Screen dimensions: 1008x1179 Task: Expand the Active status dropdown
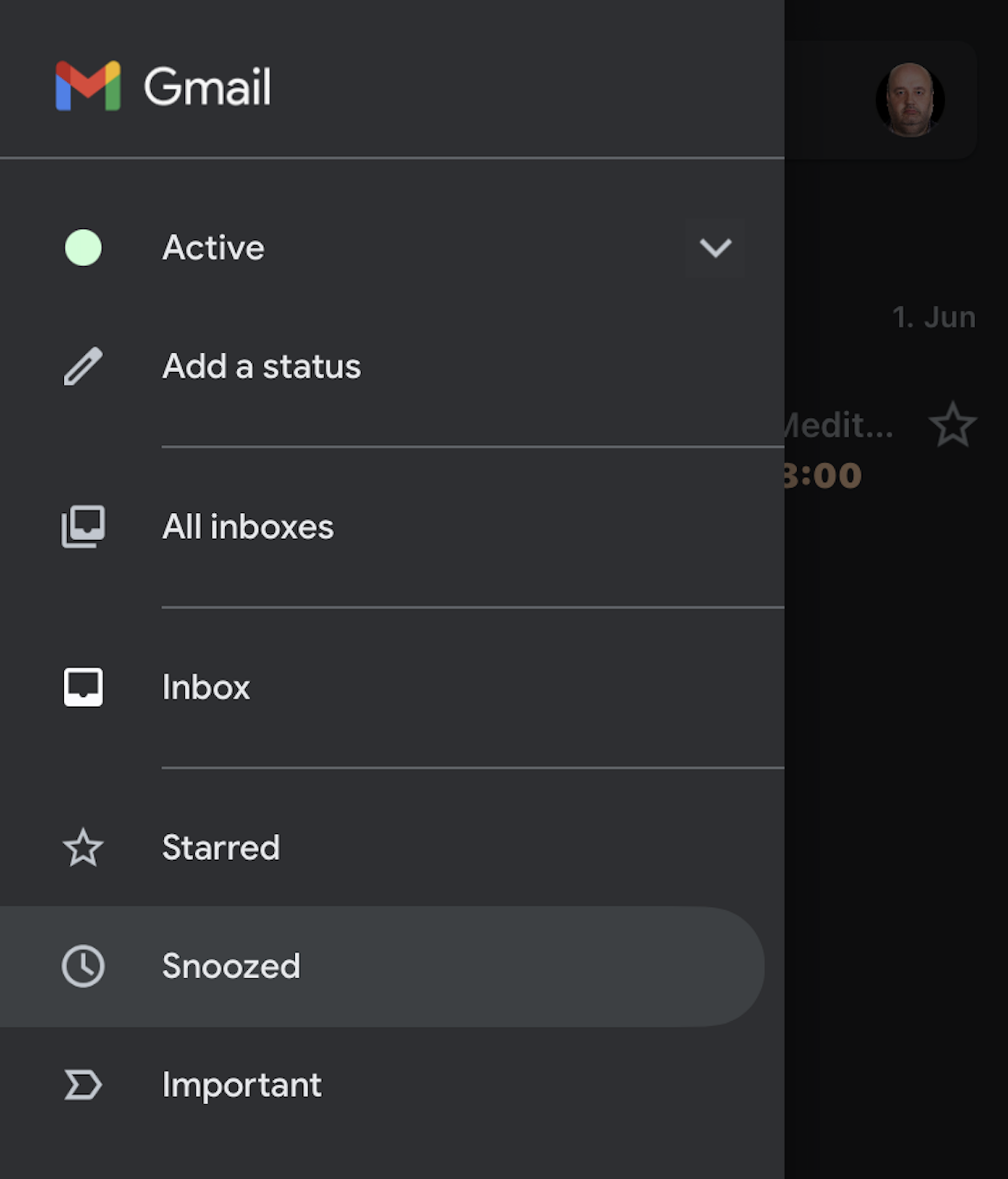715,248
